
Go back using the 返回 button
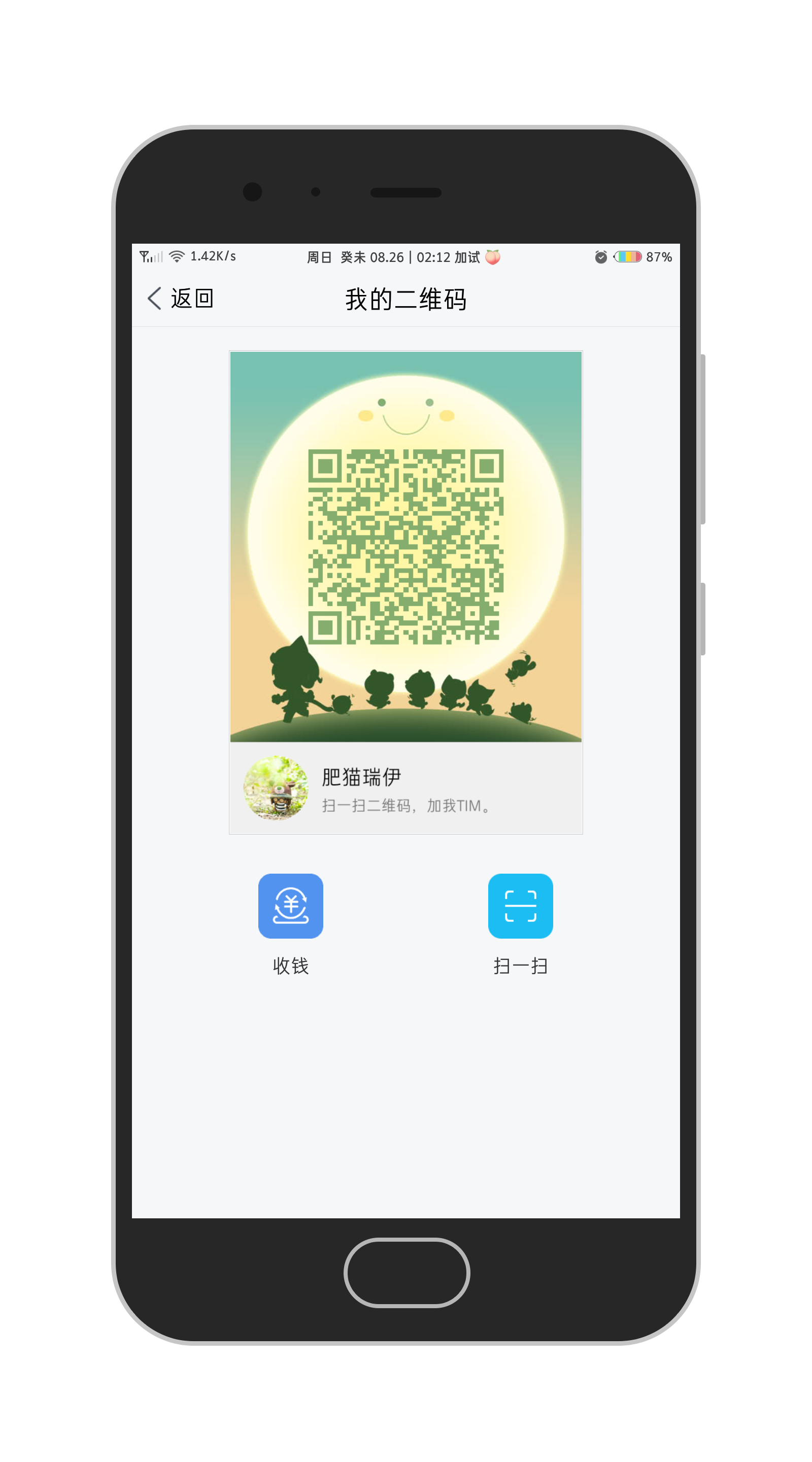tap(181, 298)
